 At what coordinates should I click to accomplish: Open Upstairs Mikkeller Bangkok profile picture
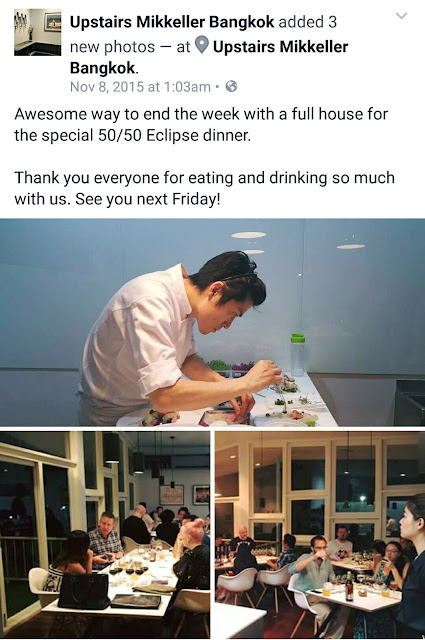point(38,32)
